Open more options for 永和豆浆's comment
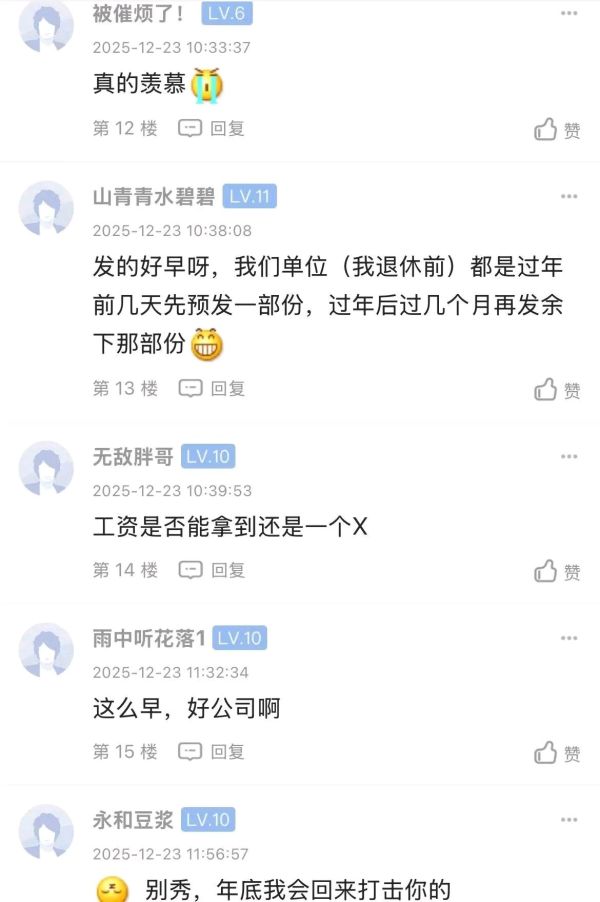Screen dimensions: 600x902 568,820
